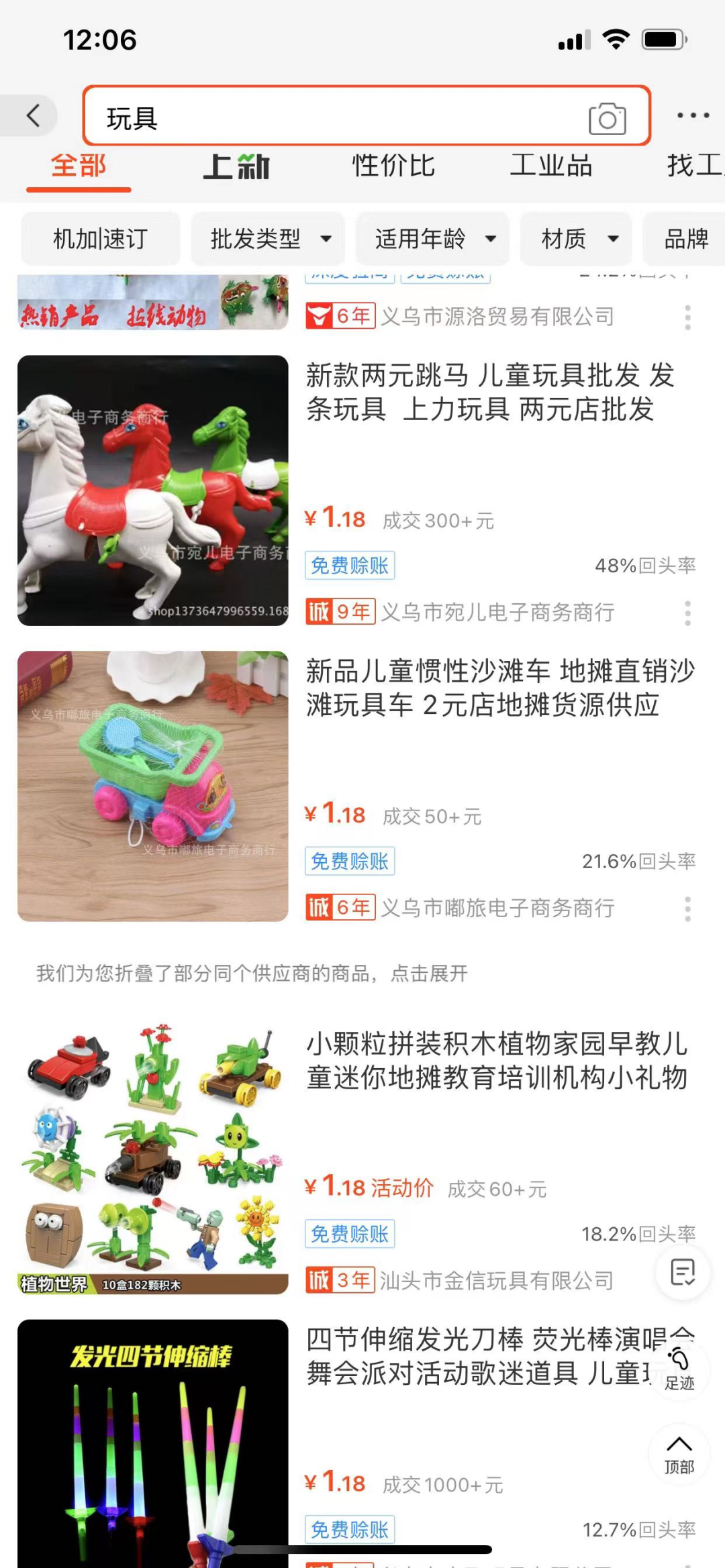Open the 材质 dropdown filter
The image size is (725, 1568).
click(577, 239)
